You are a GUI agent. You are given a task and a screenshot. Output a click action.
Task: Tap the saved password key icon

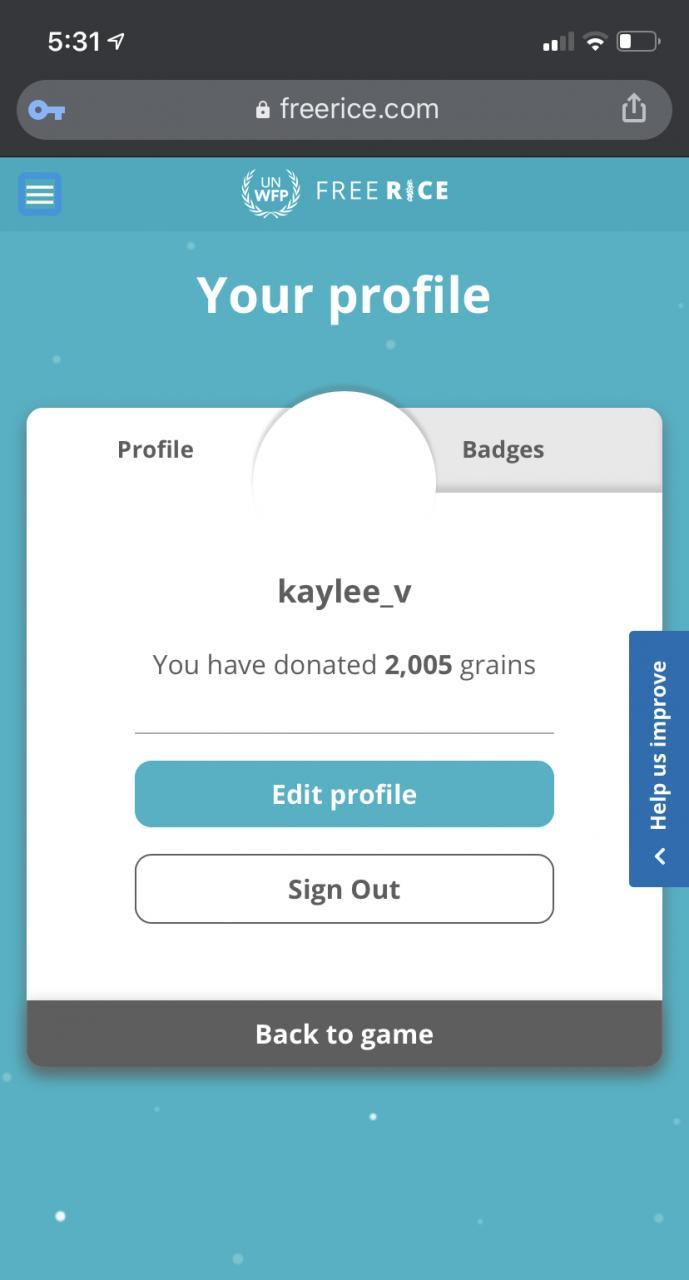(46, 110)
